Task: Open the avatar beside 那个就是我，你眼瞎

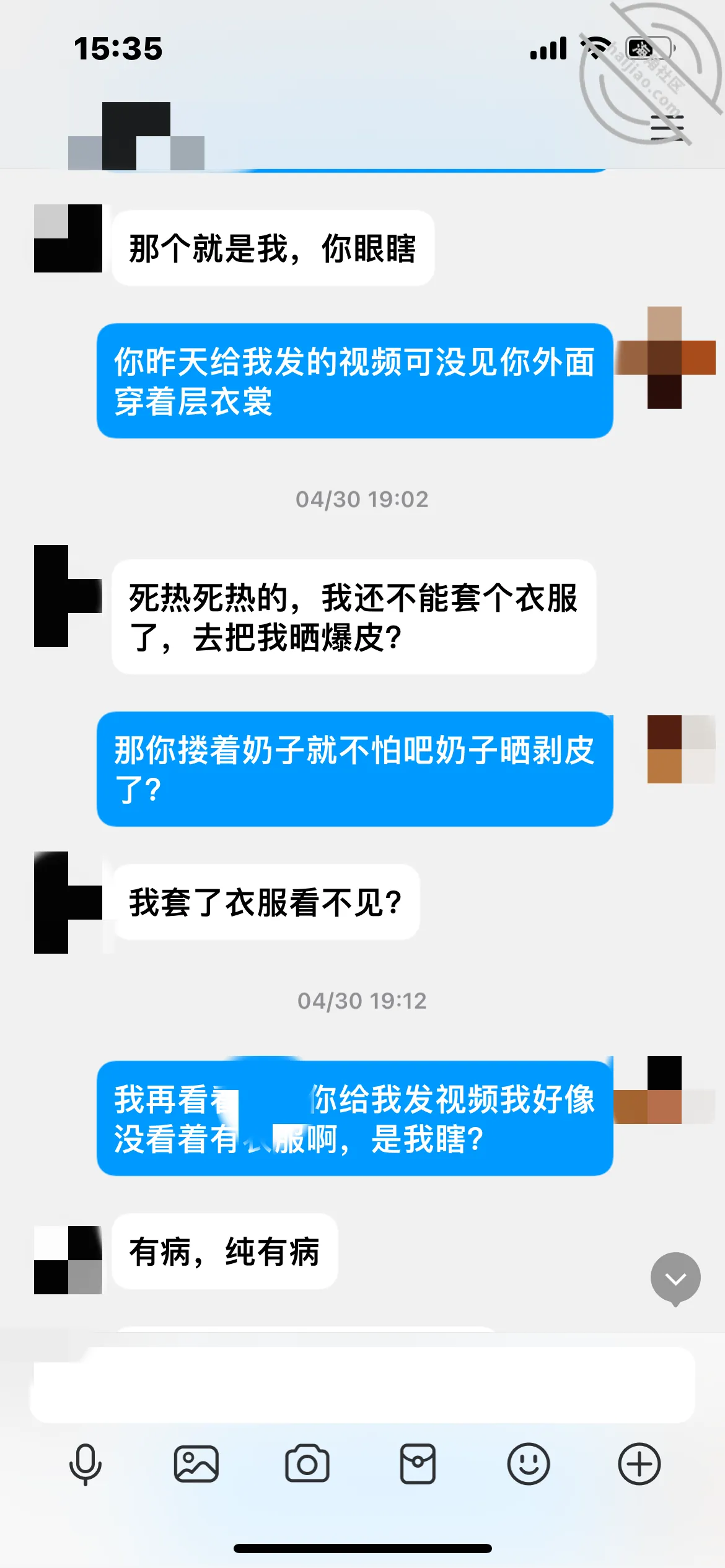Action: [68, 238]
